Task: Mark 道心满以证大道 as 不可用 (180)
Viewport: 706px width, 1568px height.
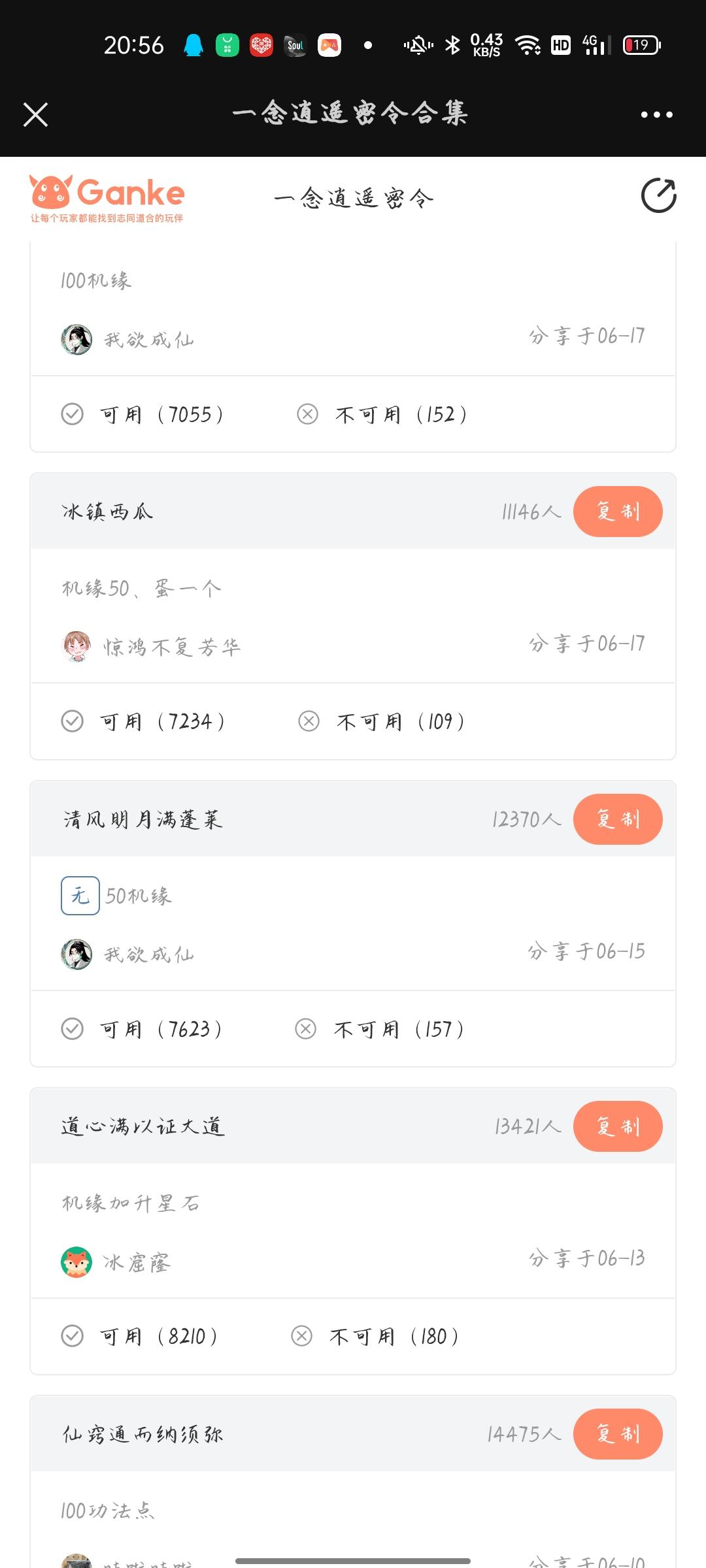Action: [x=375, y=1336]
